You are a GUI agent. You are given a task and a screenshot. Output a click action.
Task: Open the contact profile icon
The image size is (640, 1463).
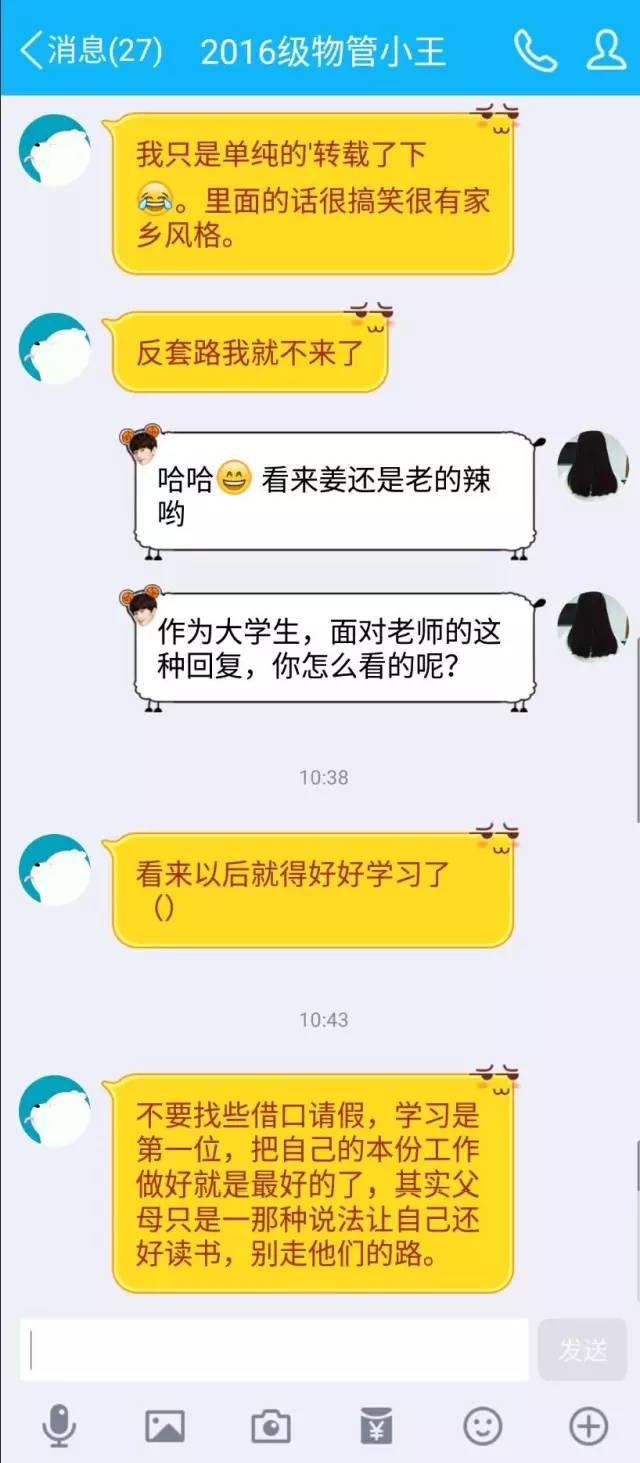(606, 50)
